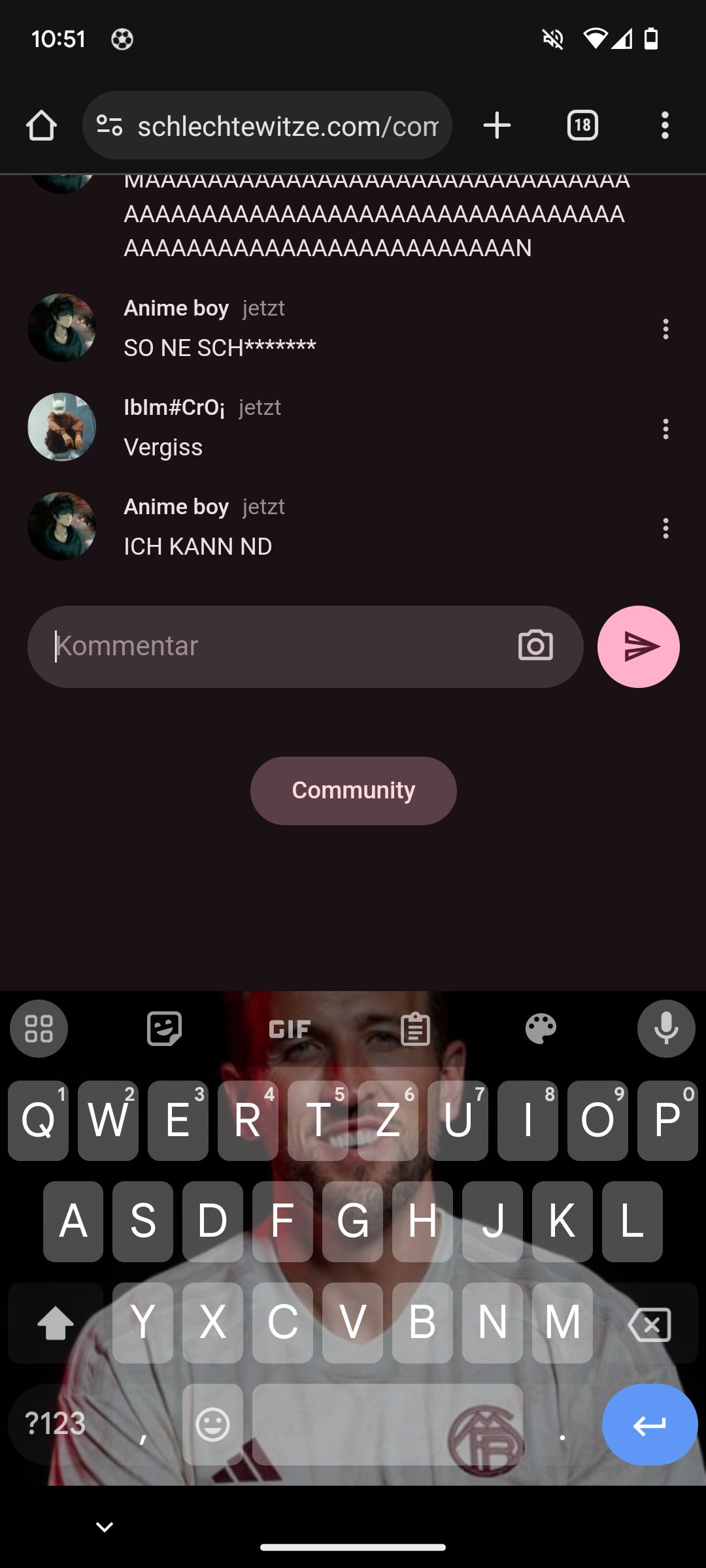This screenshot has width=706, height=1568.
Task: Go to the browser home page
Action: [41, 125]
